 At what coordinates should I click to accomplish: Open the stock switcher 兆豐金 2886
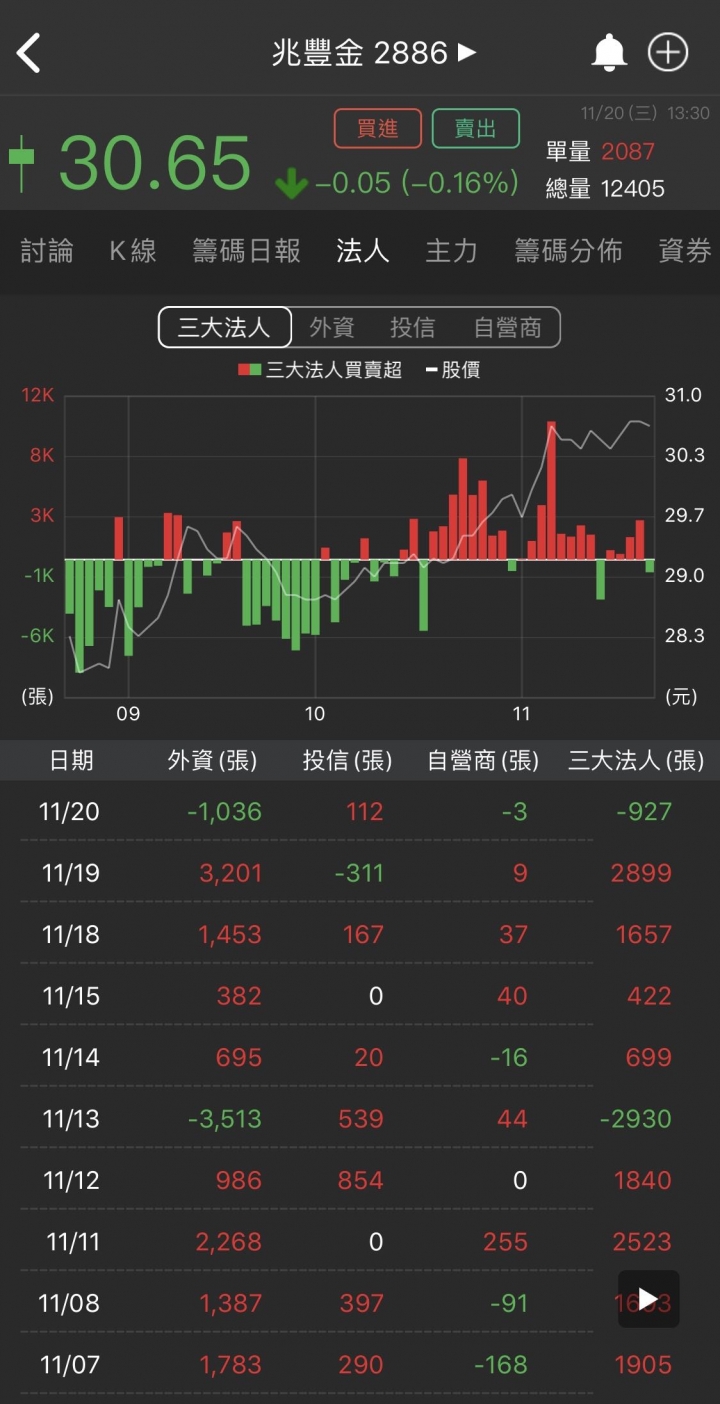point(374,53)
